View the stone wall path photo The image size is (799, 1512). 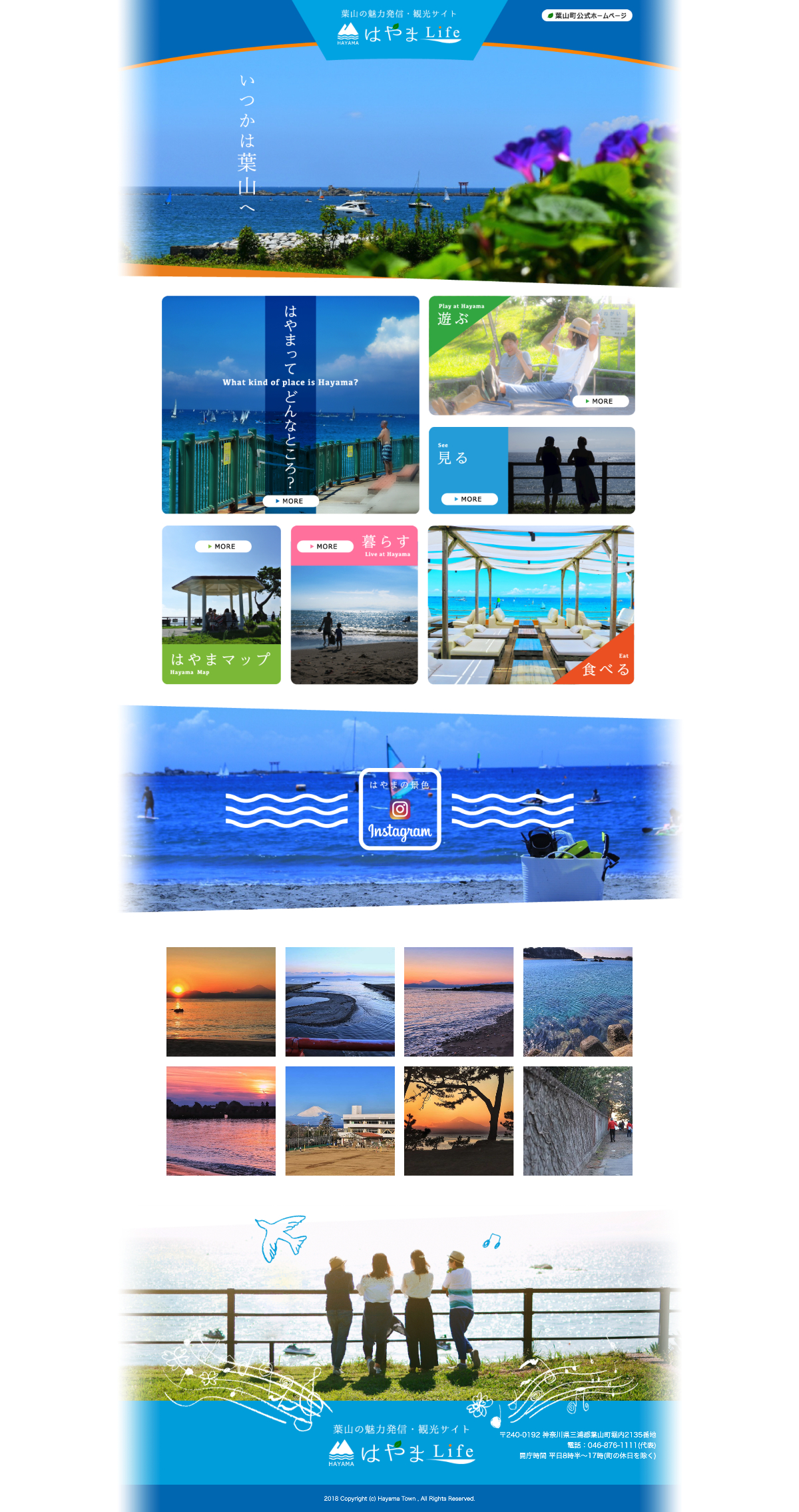coord(577,1120)
